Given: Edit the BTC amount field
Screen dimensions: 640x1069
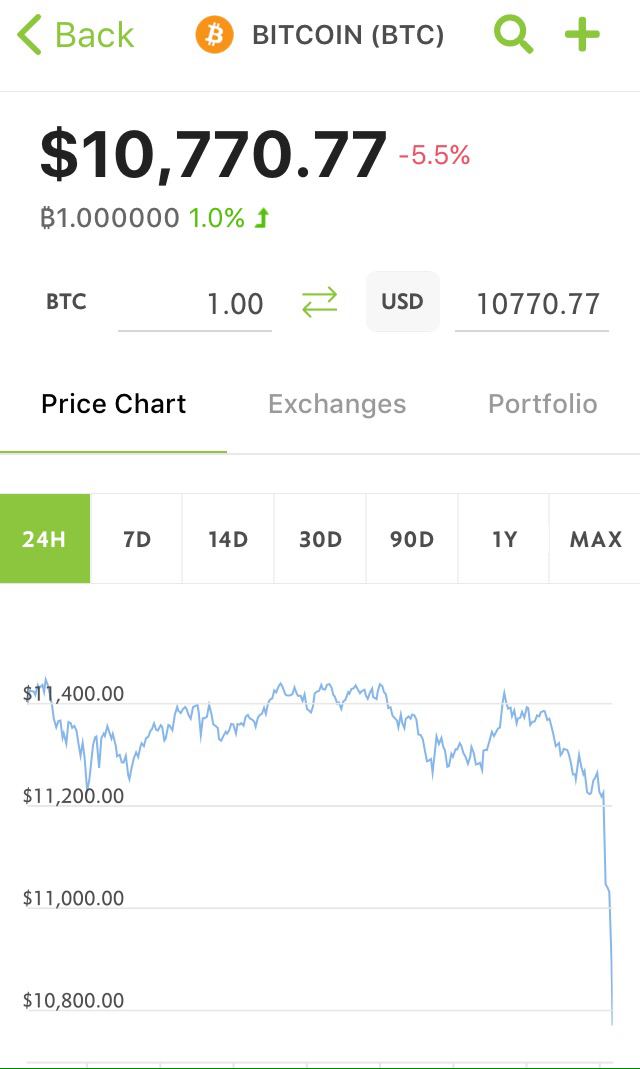Looking at the screenshot, I should 195,304.
